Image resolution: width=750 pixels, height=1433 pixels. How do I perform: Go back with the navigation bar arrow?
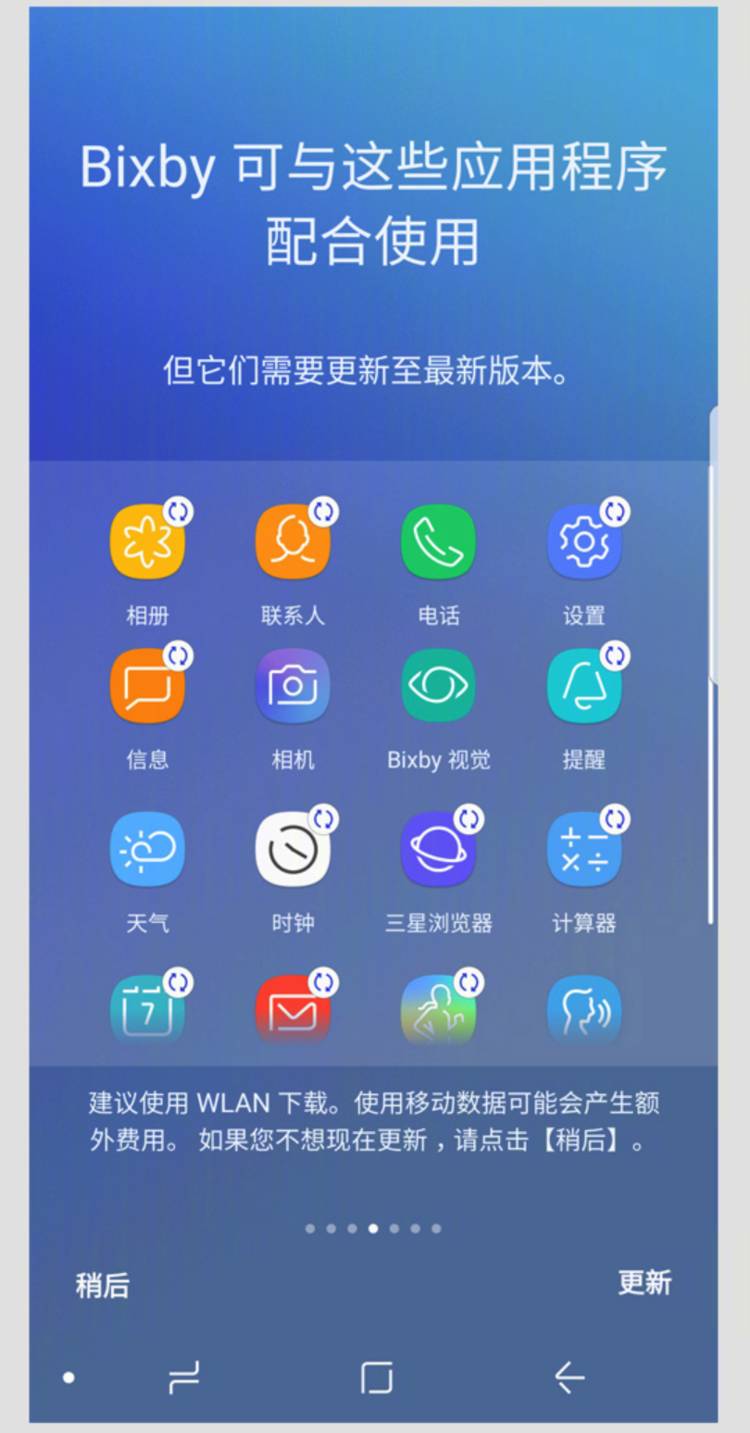(x=569, y=1377)
